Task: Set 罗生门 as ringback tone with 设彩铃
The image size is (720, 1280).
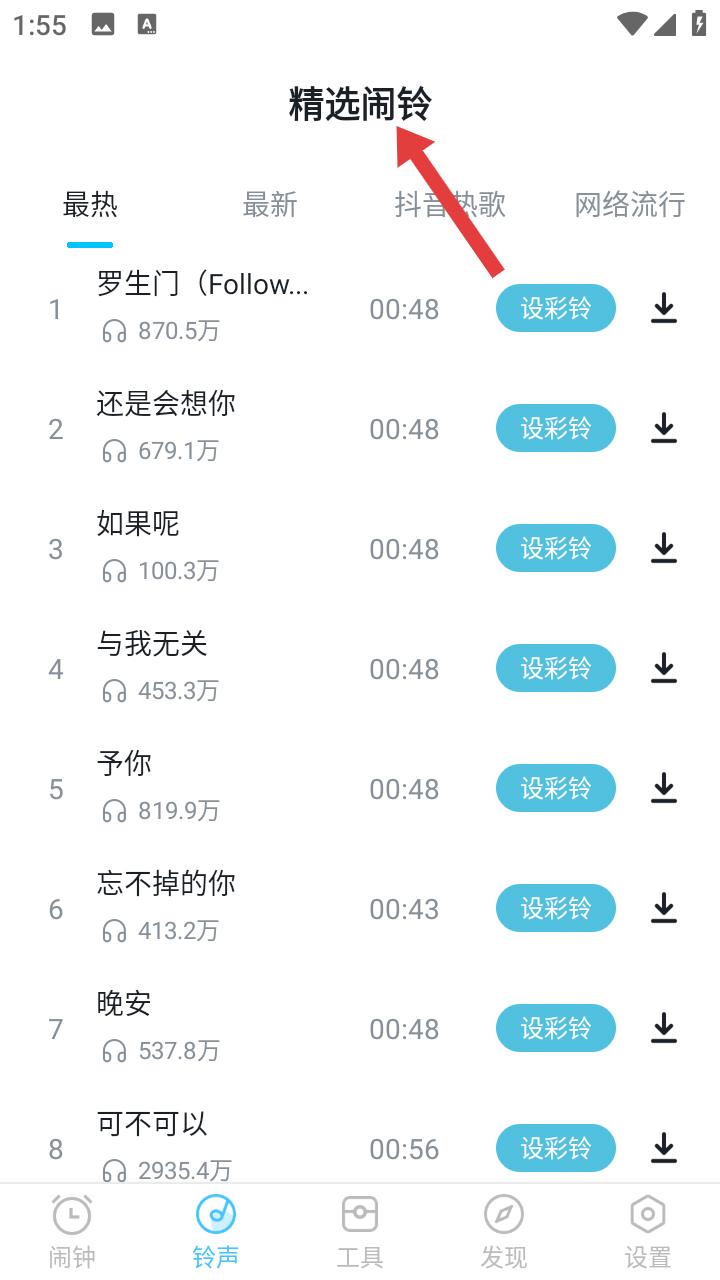Action: point(556,309)
